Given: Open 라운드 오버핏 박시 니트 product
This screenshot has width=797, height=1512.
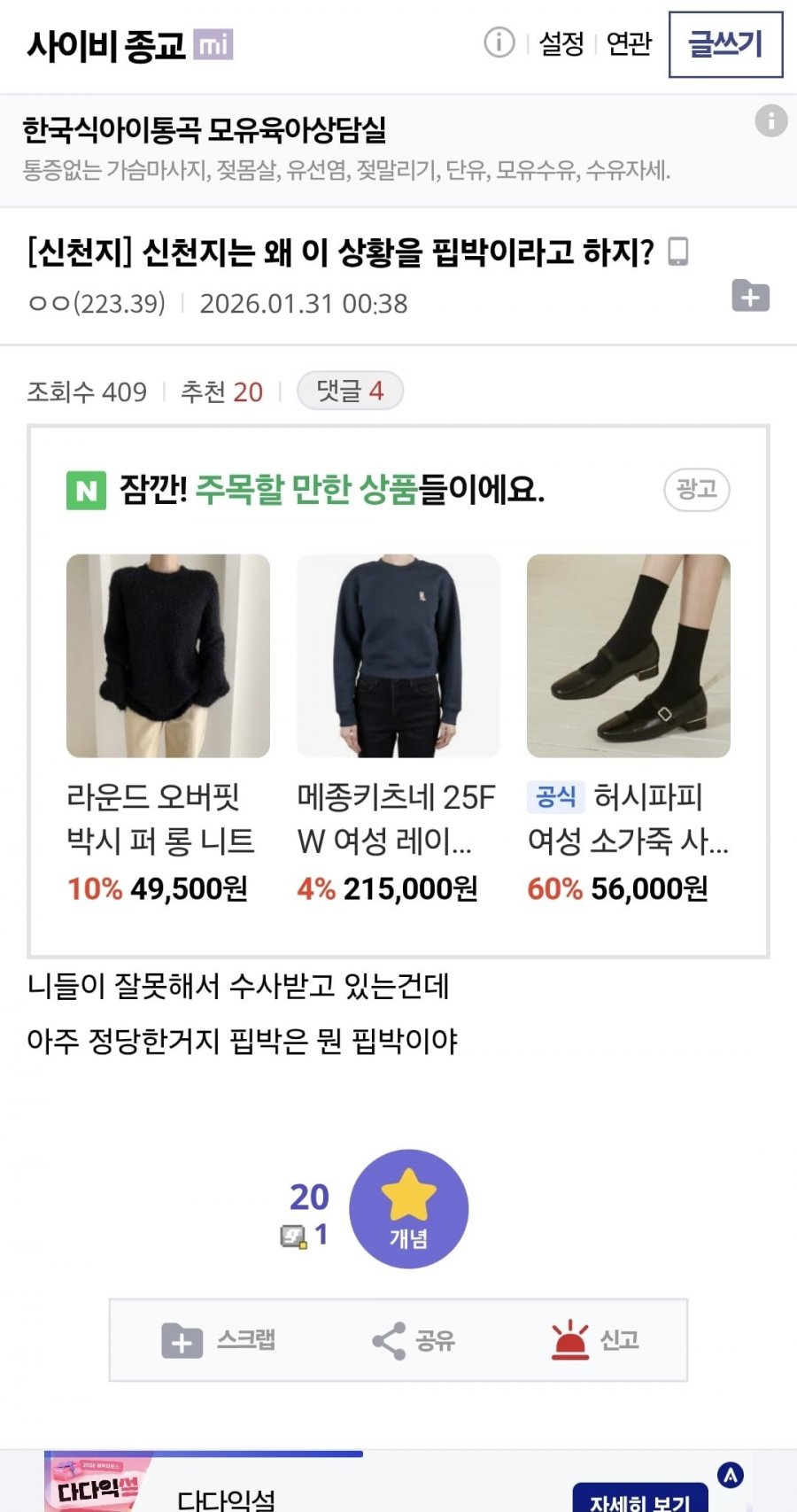Looking at the screenshot, I should [168, 655].
